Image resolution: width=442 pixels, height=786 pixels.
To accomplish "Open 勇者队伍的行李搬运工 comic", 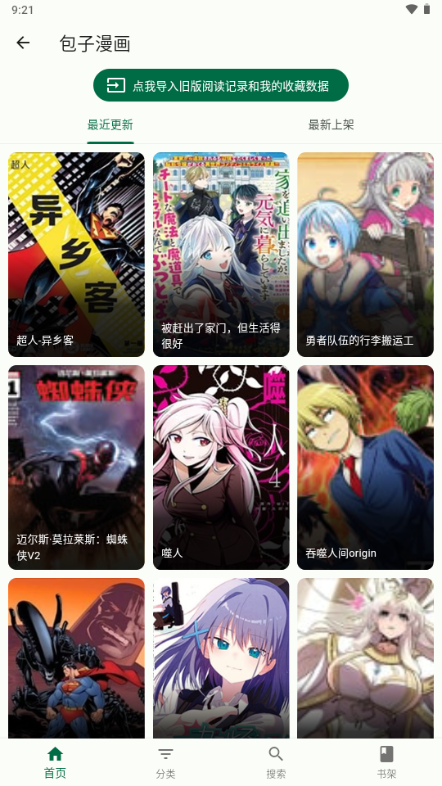I will 365,255.
